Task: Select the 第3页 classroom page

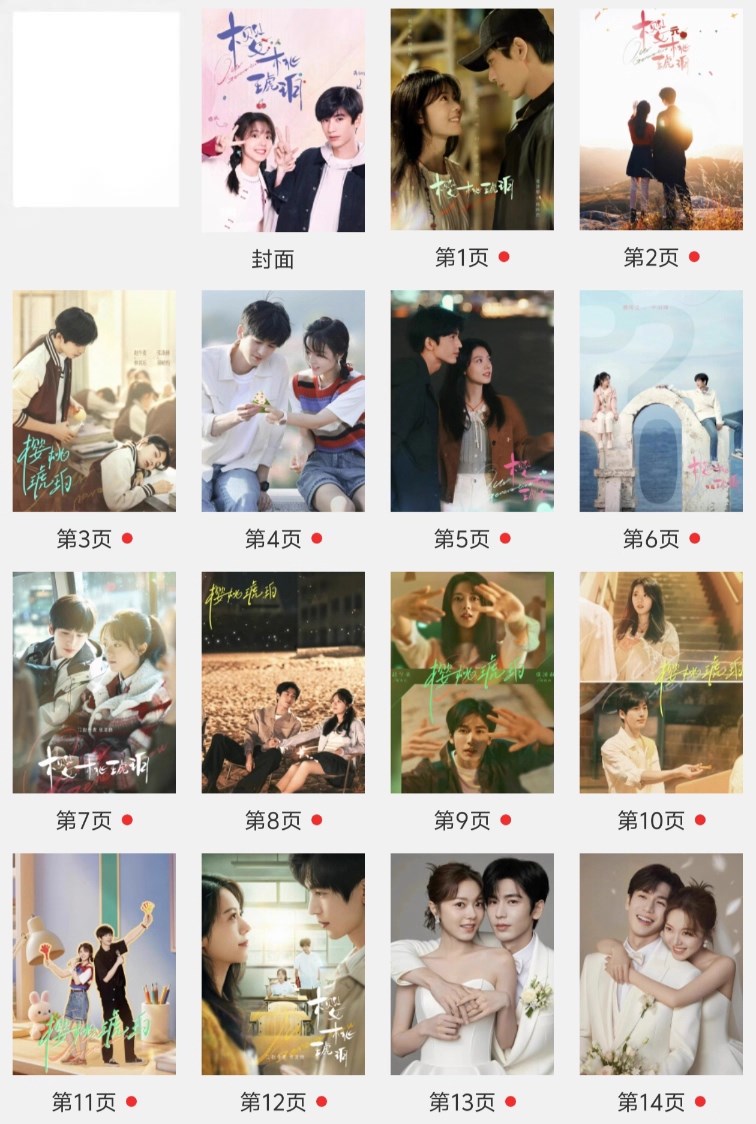Action: coord(94,401)
